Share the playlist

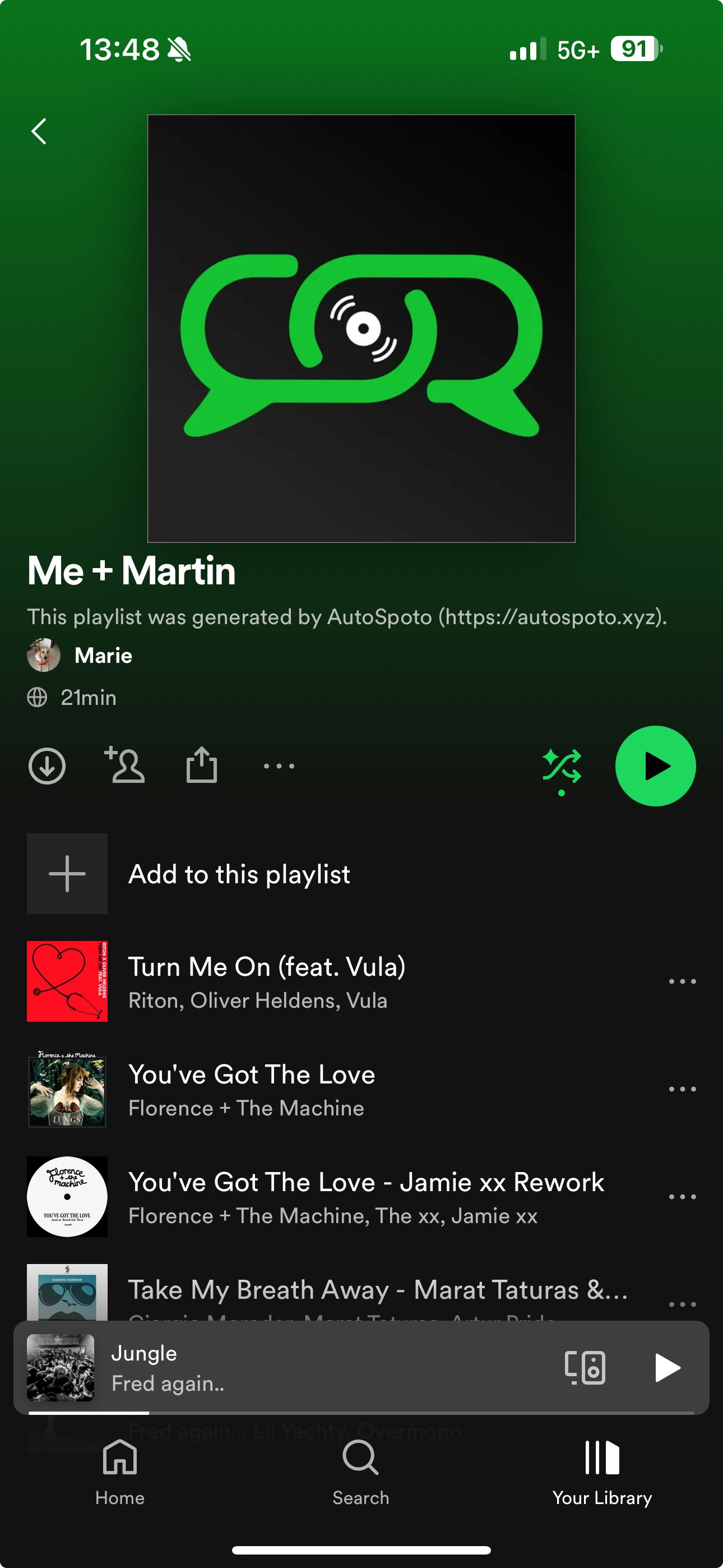[x=201, y=765]
